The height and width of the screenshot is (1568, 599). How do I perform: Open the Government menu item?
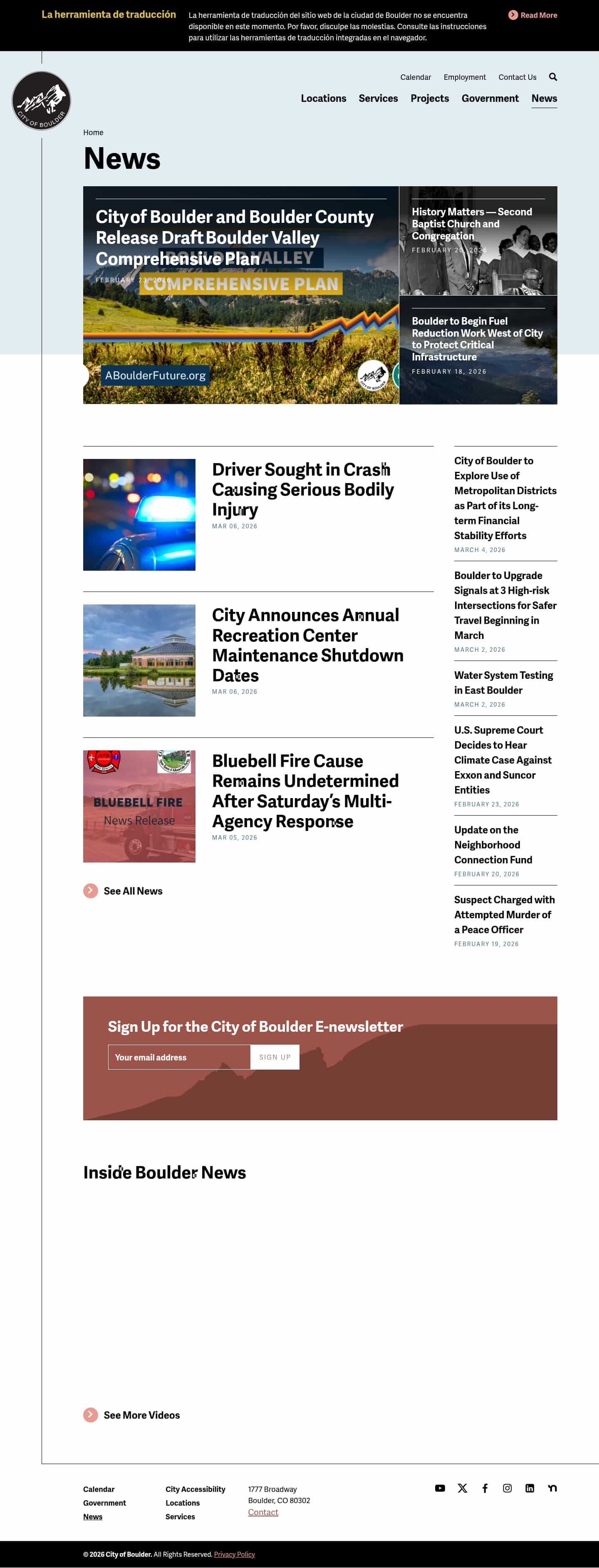point(490,98)
